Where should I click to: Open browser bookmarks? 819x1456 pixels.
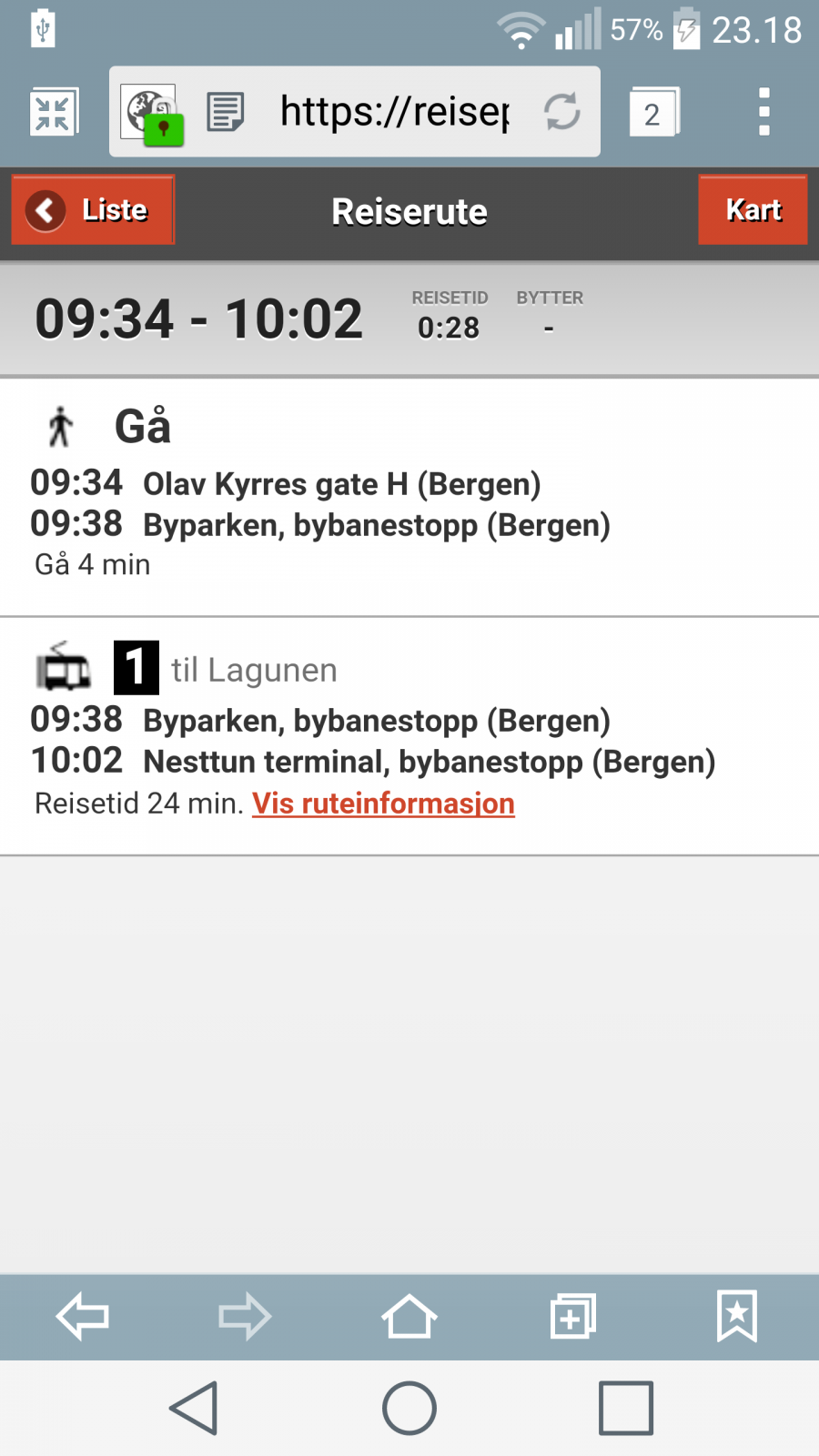pyautogui.click(x=736, y=1316)
